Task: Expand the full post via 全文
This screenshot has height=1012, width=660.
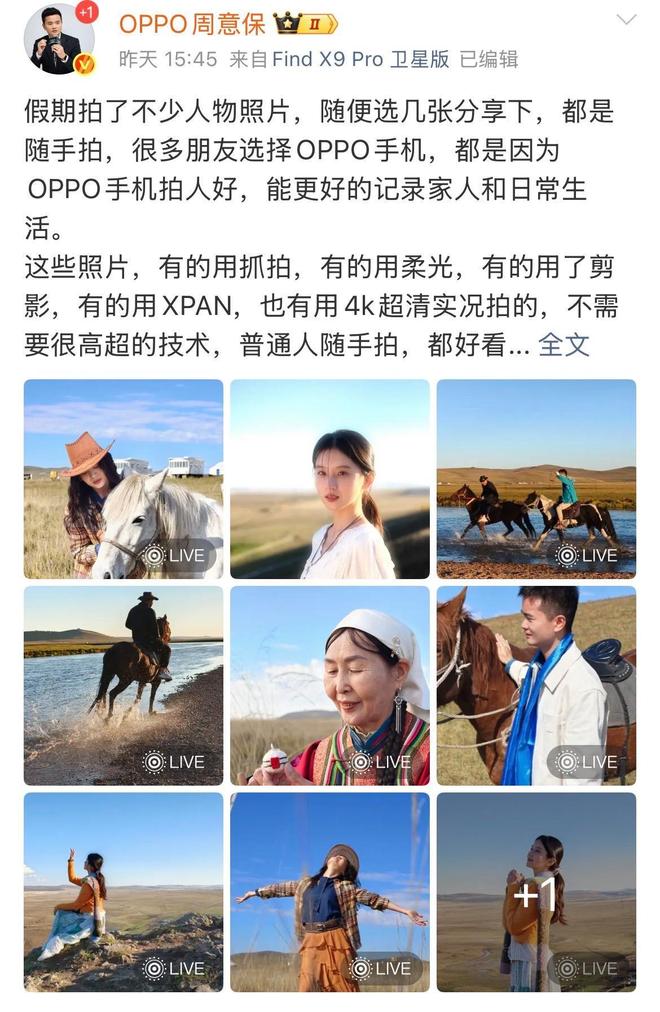Action: (563, 345)
